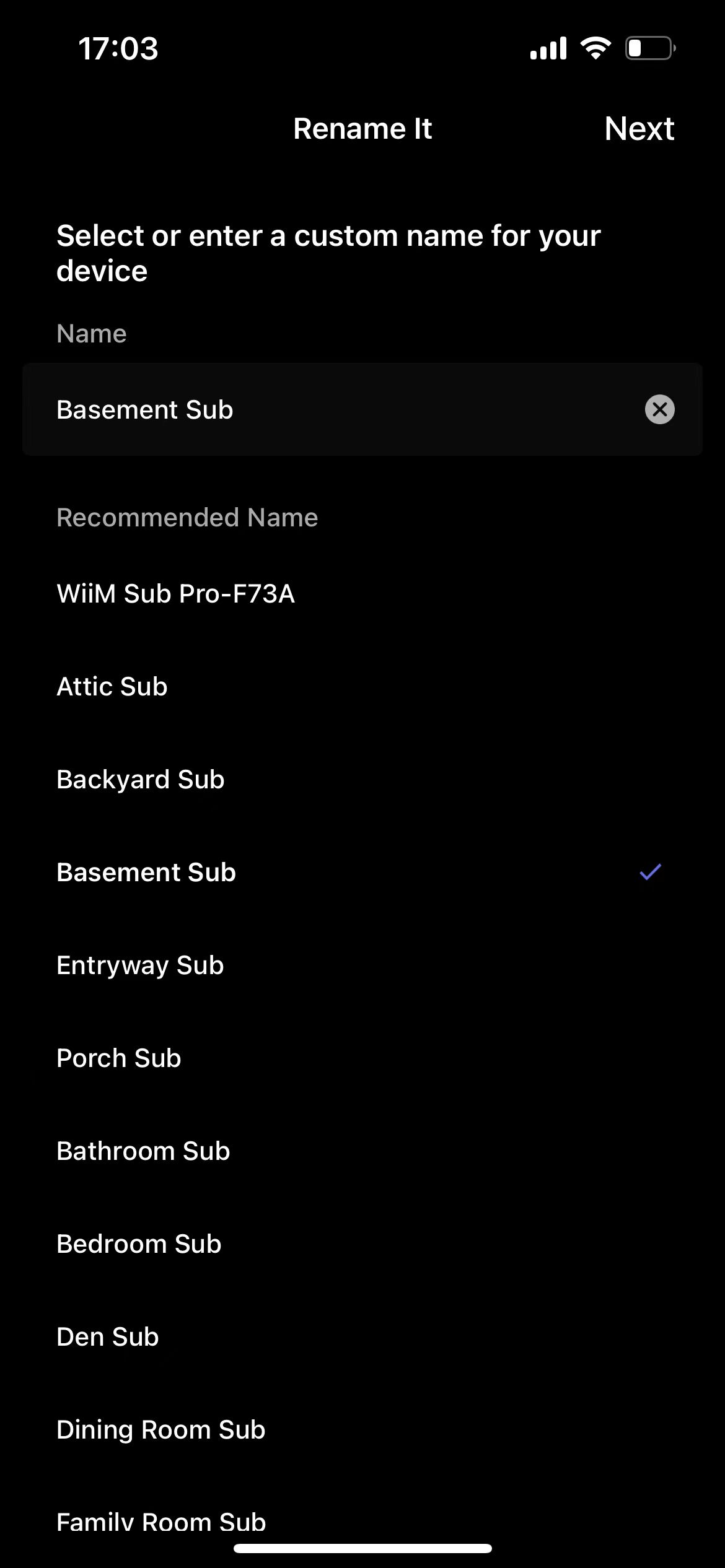Choose Entryway Sub name
The image size is (725, 1568).
362,965
